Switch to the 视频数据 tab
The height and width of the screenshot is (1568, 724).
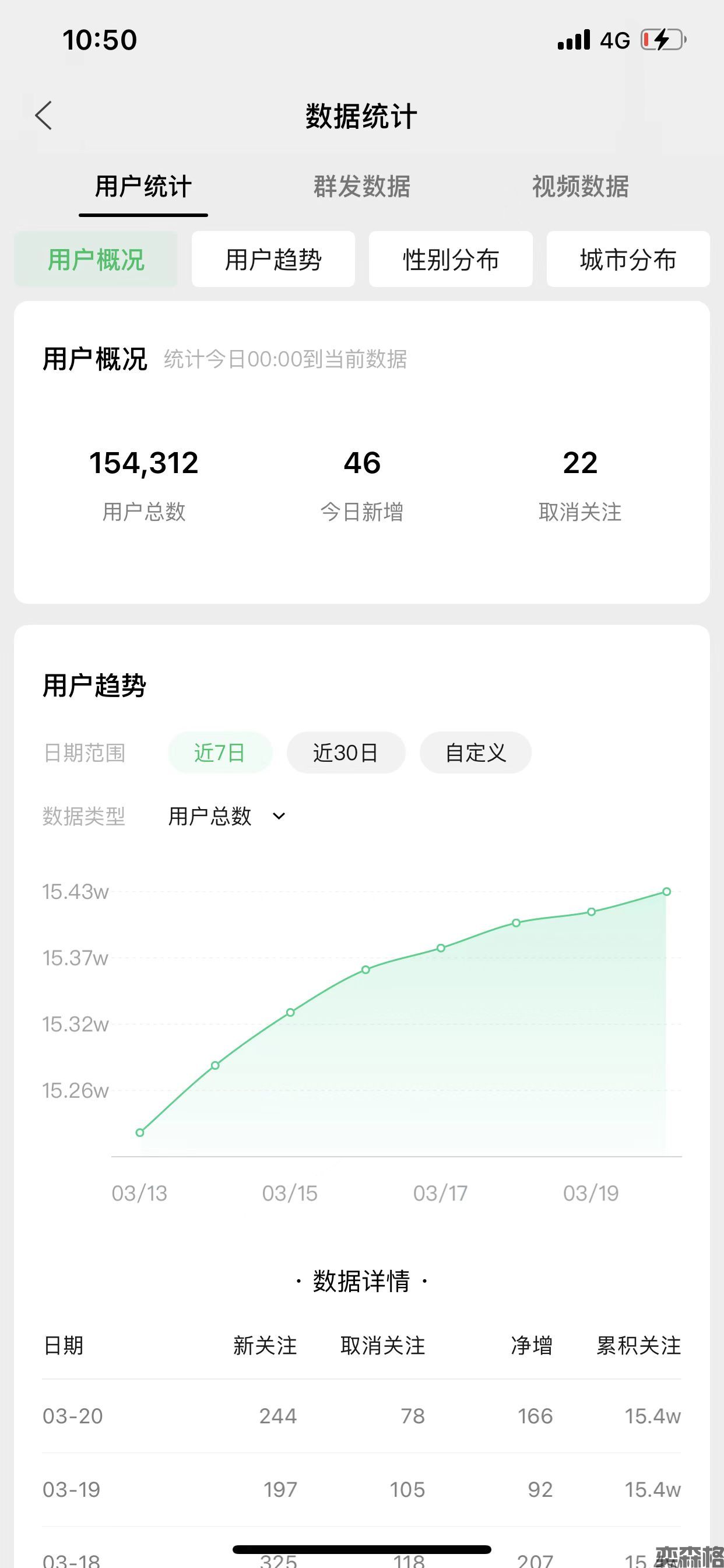click(580, 186)
